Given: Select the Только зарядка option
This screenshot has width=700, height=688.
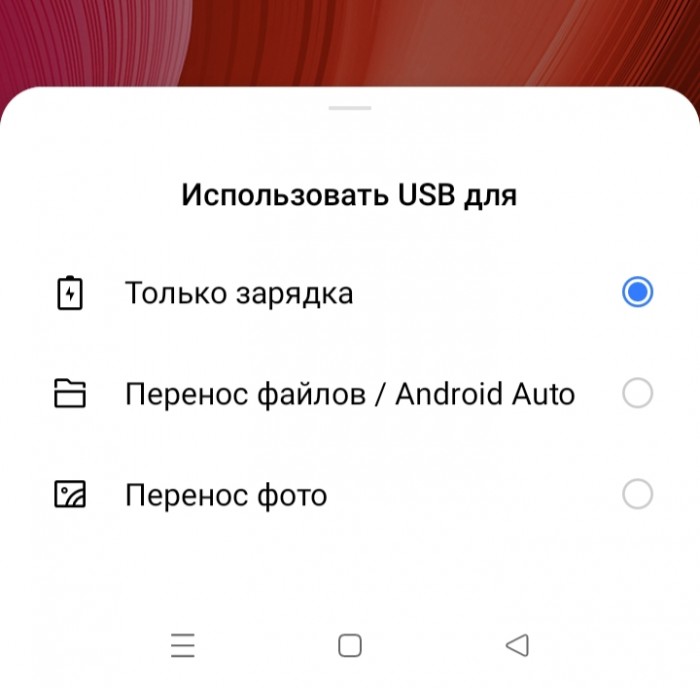Looking at the screenshot, I should [x=637, y=293].
